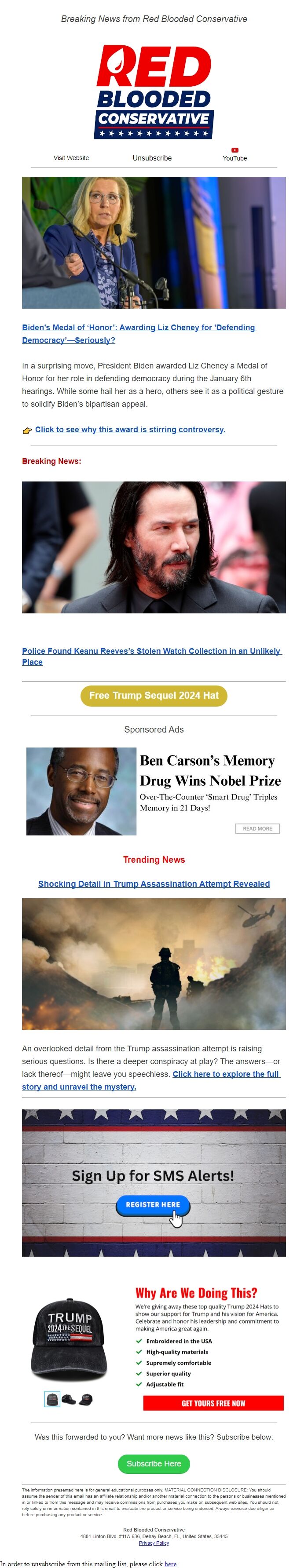Open Shocking Detail in Trump Assassination Attempt link
The image size is (308, 1568).
click(154, 883)
